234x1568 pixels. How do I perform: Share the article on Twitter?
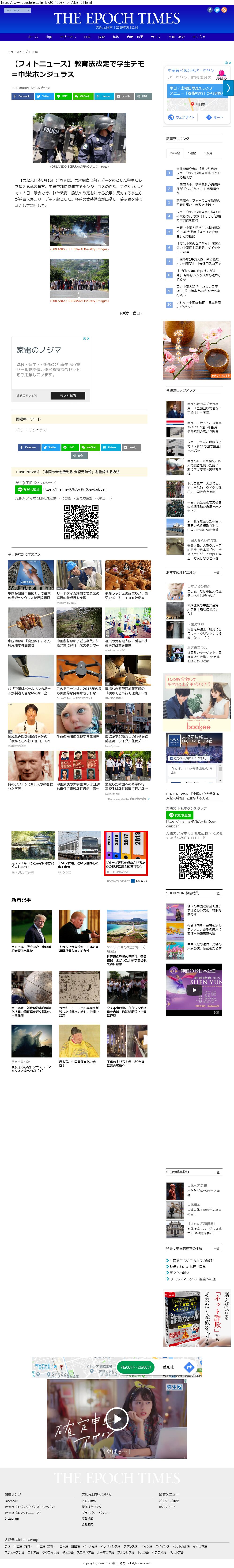click(x=44, y=96)
